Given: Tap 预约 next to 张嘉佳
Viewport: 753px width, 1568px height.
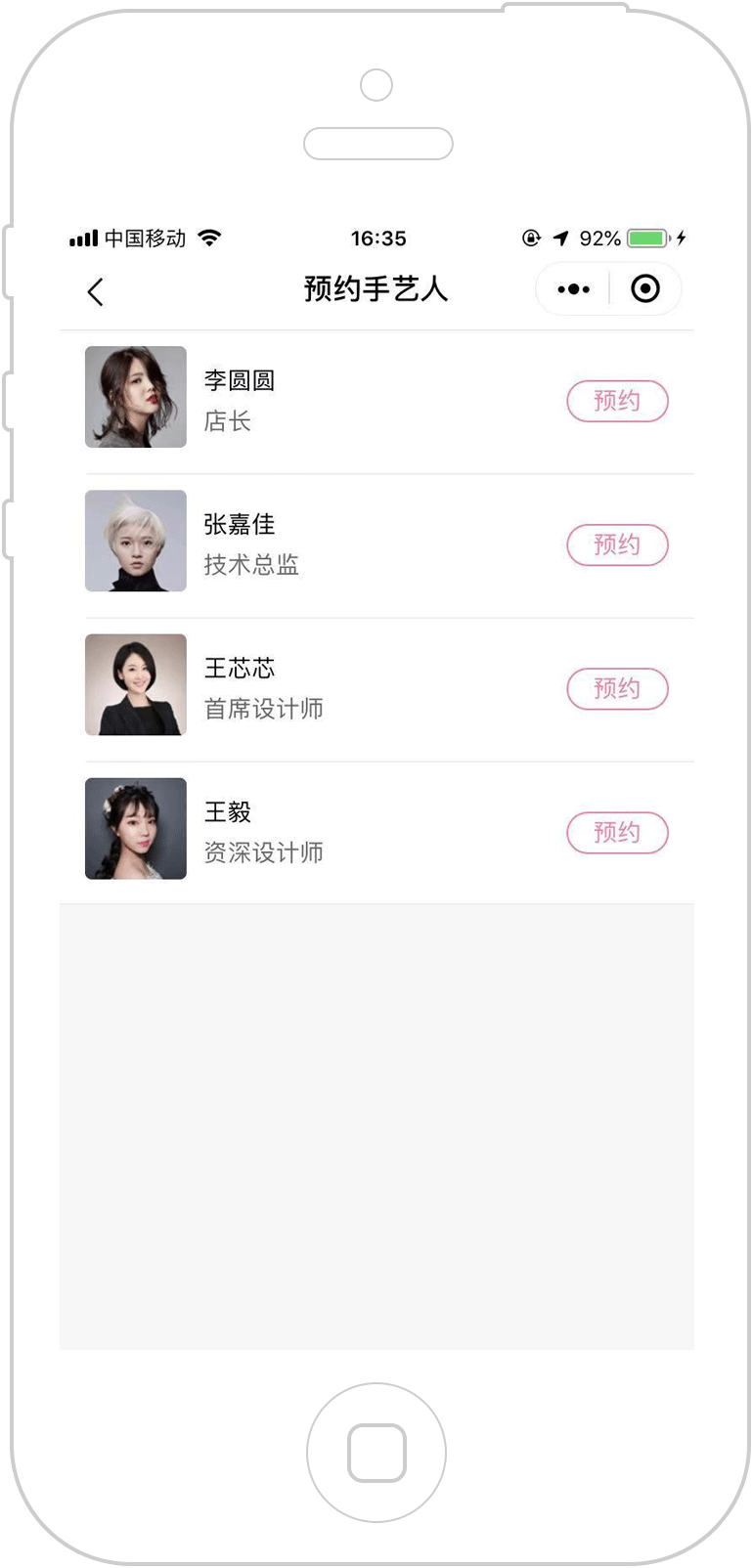Looking at the screenshot, I should click(x=617, y=544).
